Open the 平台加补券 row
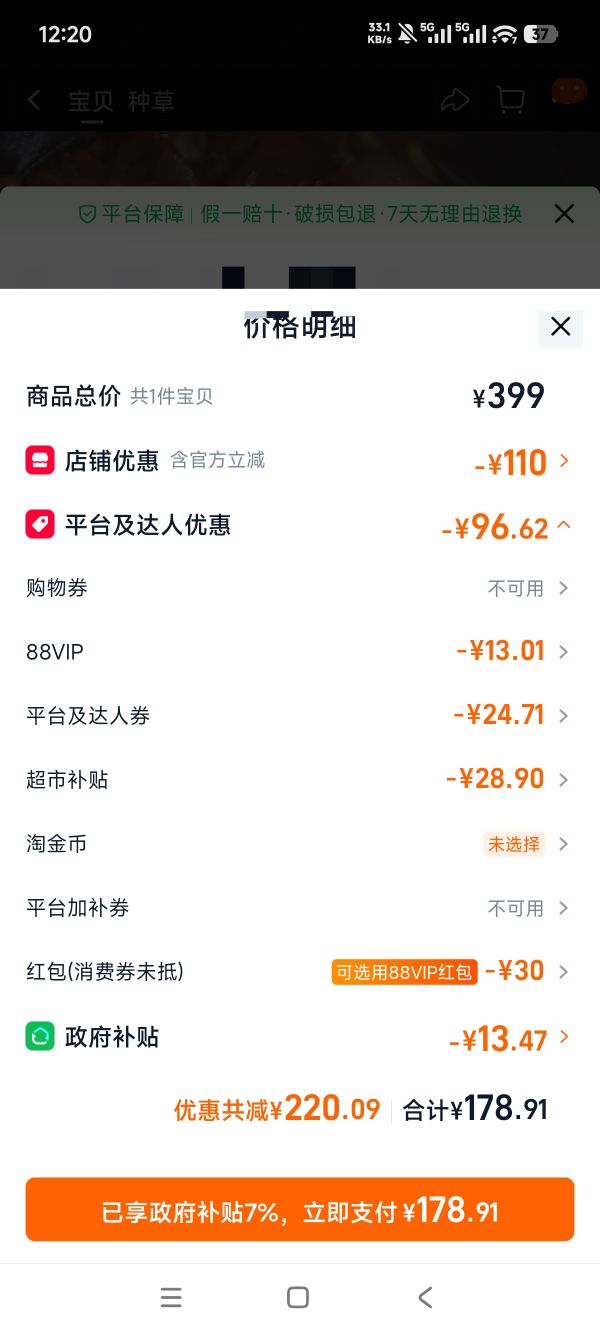Viewport: 600px width, 1335px height. [x=300, y=908]
